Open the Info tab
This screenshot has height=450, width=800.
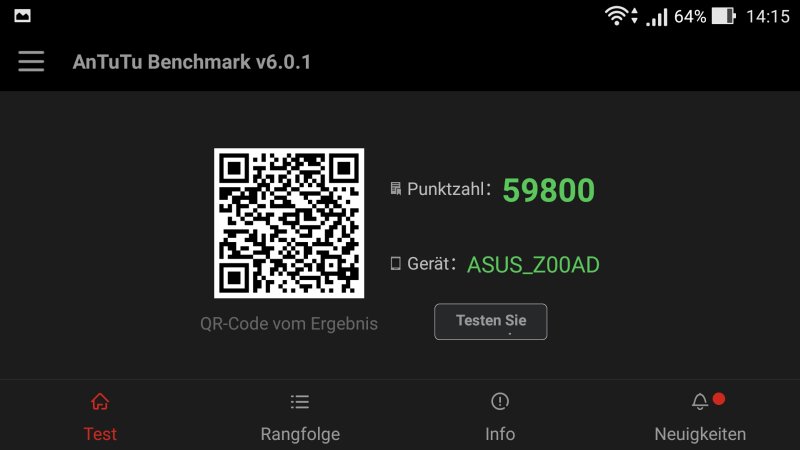[500, 416]
